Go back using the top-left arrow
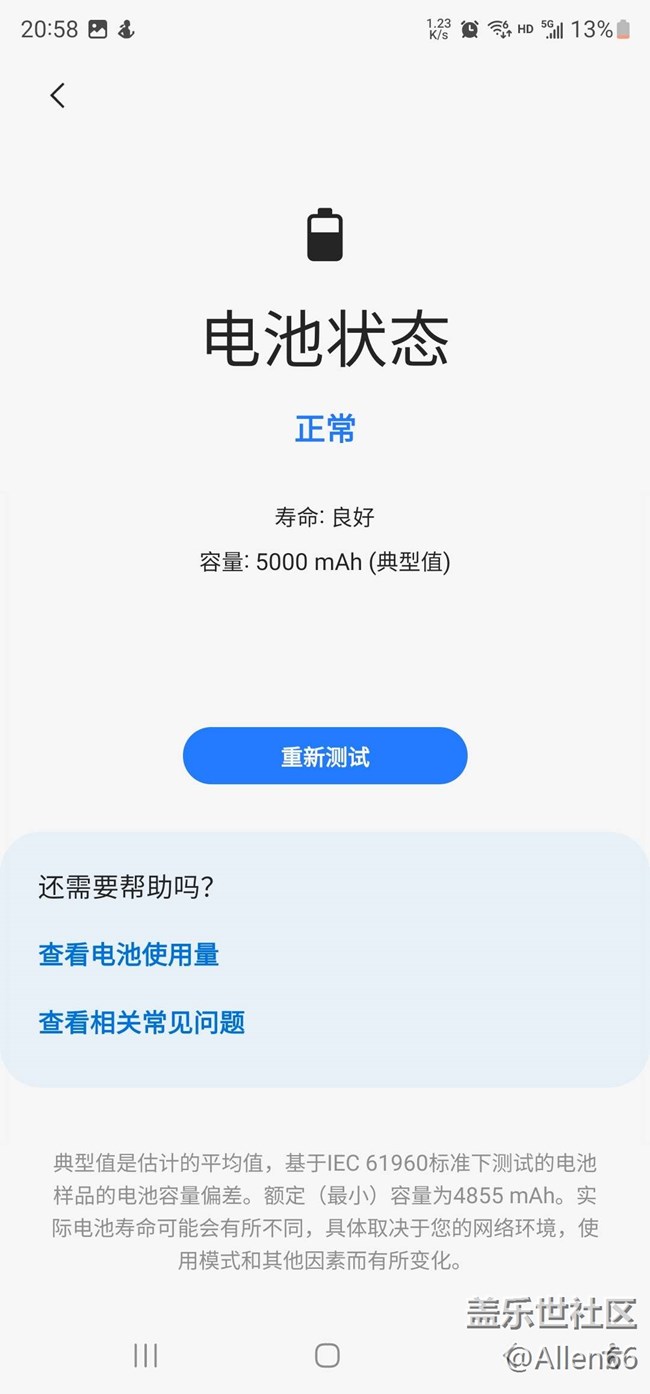 (x=57, y=95)
